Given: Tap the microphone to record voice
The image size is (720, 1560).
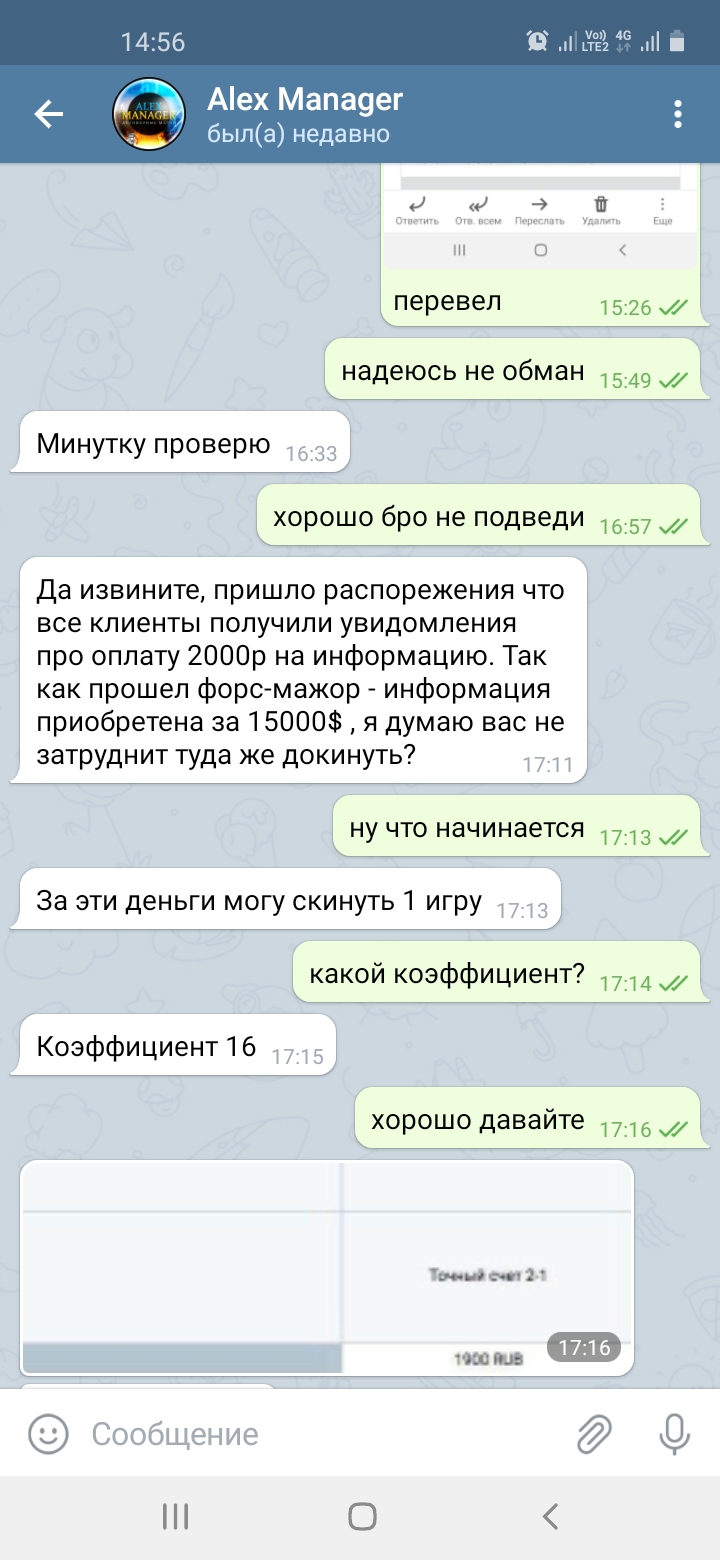Looking at the screenshot, I should point(675,1435).
